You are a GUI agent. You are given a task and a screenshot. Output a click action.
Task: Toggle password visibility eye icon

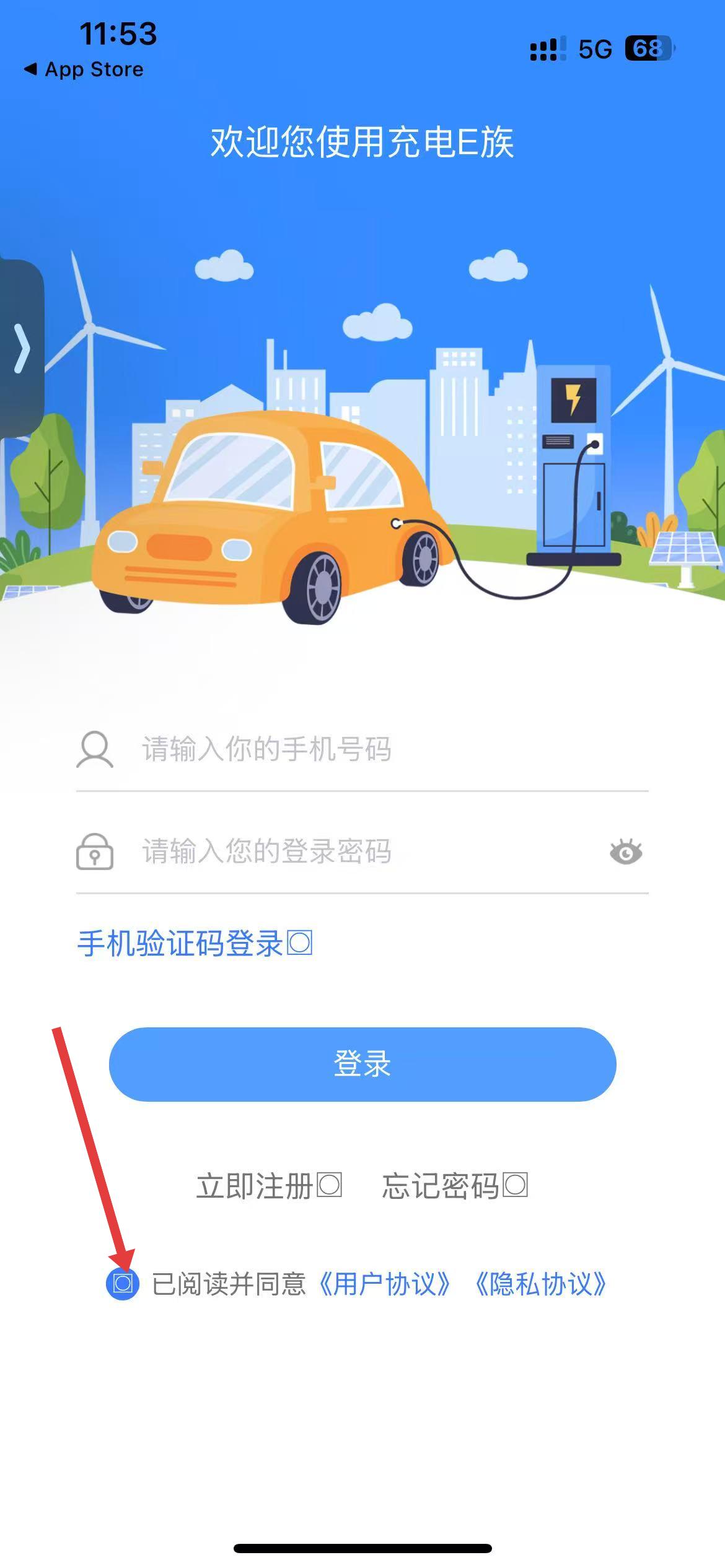pyautogui.click(x=625, y=852)
